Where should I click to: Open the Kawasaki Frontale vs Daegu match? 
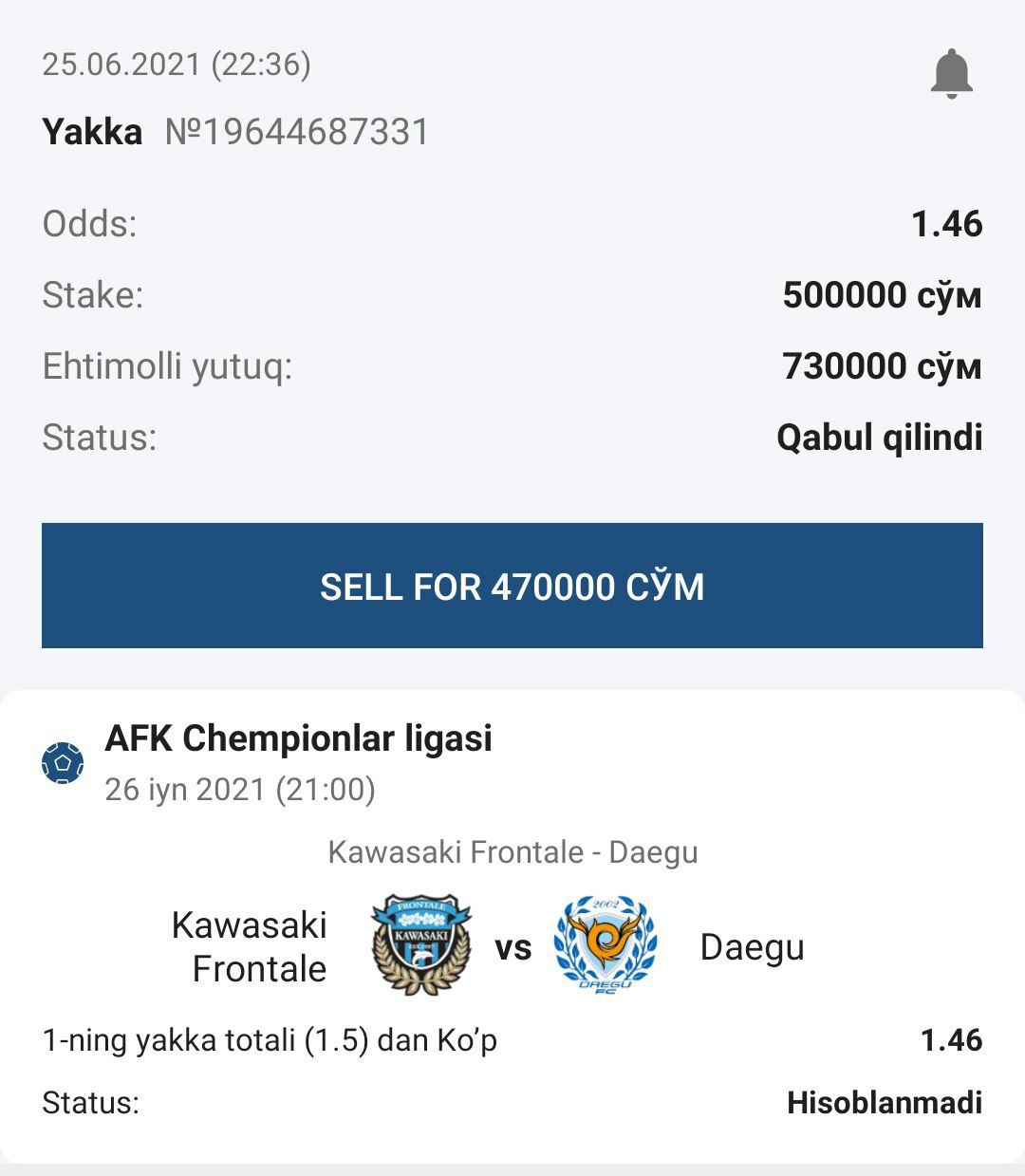(512, 851)
